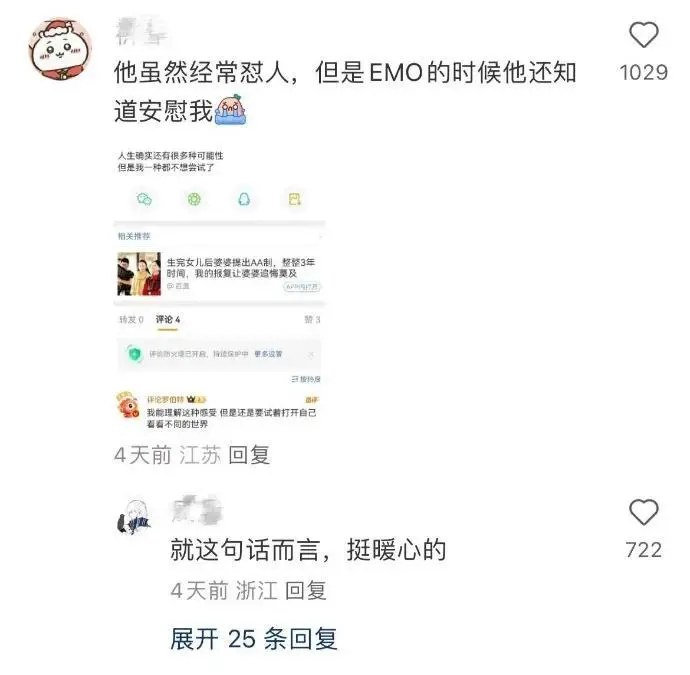
Task: Reply to the Zhejiang commenter's comment
Action: point(306,591)
